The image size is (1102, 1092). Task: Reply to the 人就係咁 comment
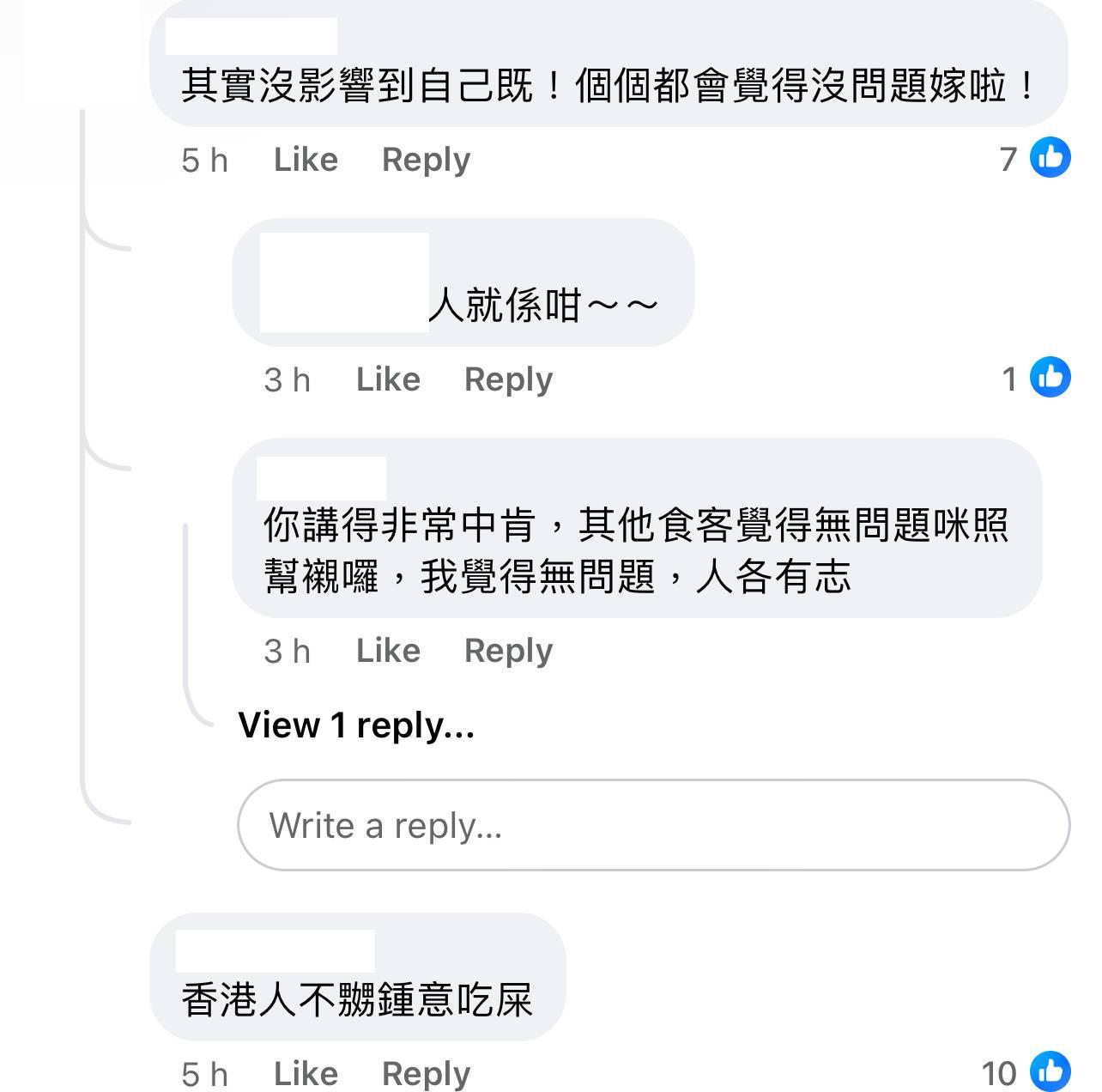click(x=508, y=379)
